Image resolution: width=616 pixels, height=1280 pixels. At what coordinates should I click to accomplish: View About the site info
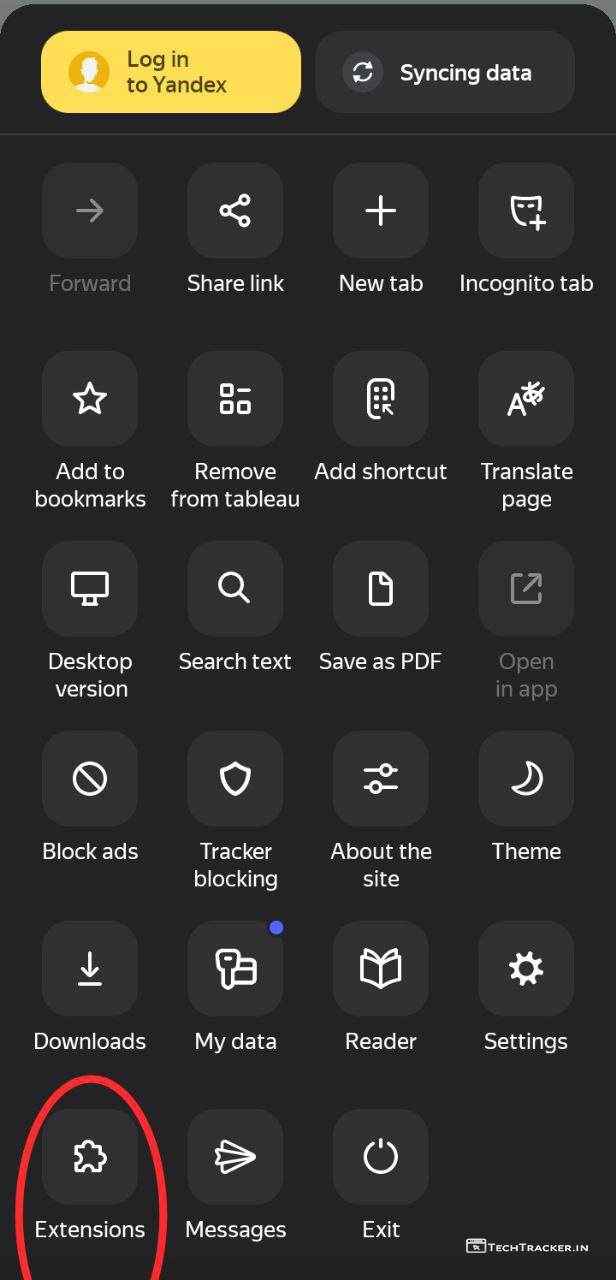(381, 779)
